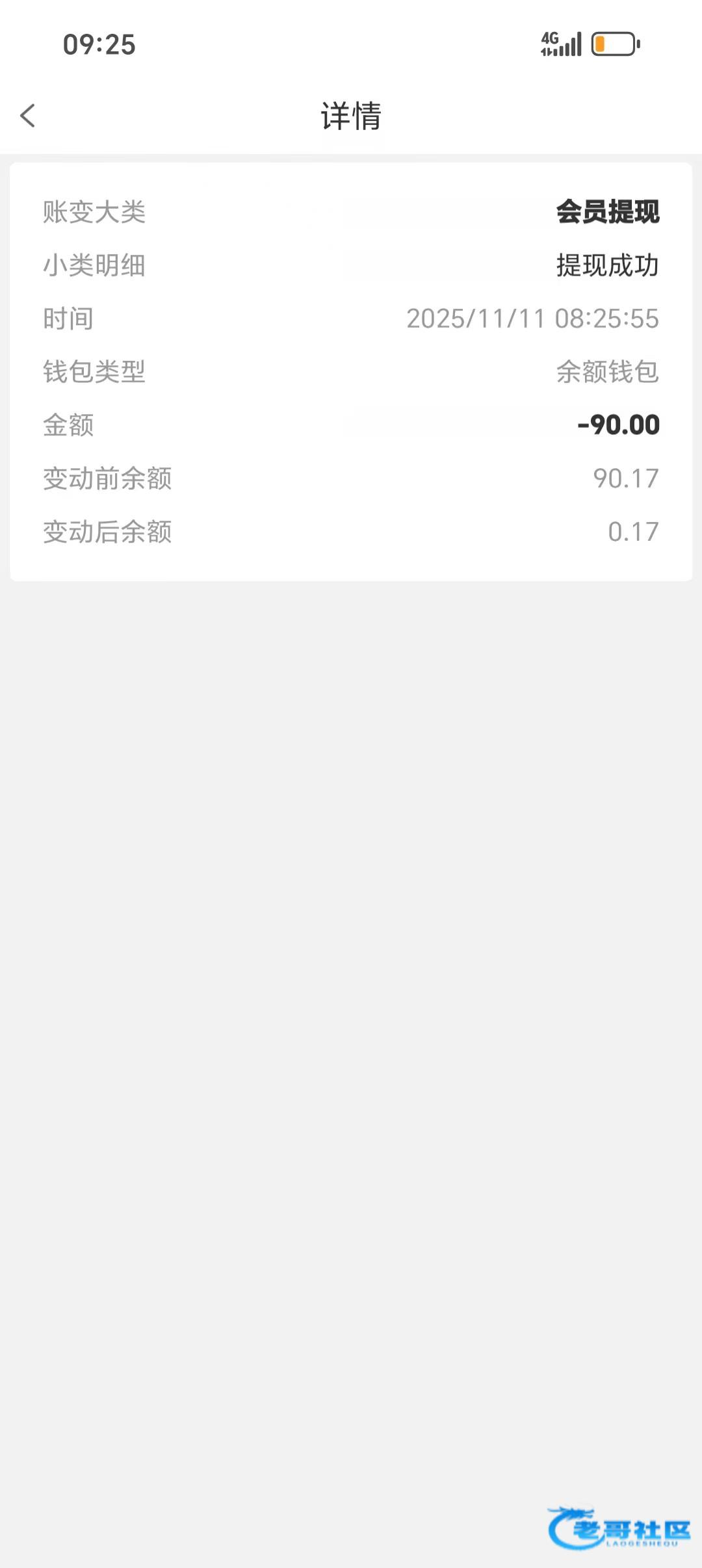Go back from the 详情 page
This screenshot has width=702, height=1568.
pyautogui.click(x=28, y=116)
